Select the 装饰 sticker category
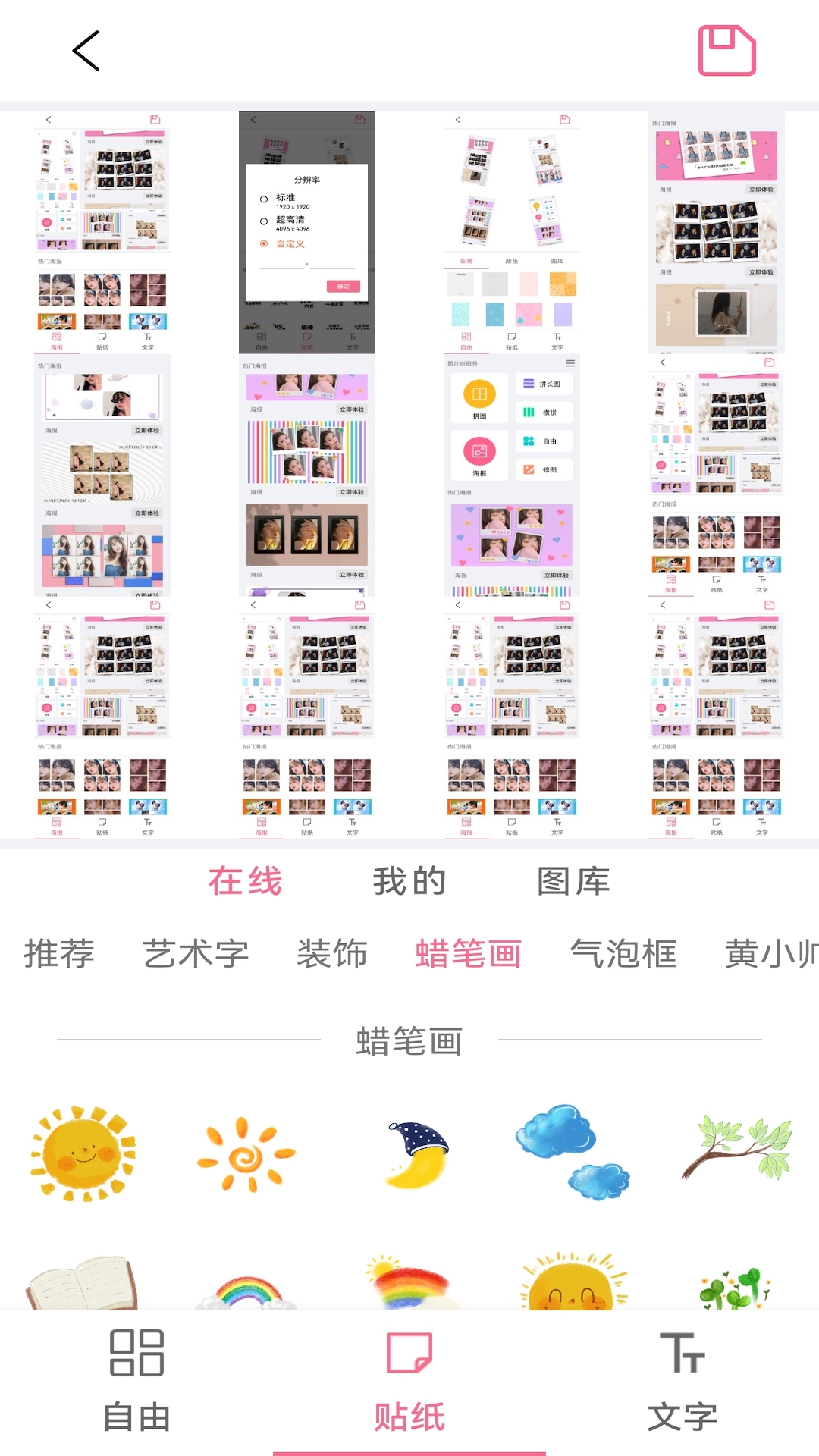Image resolution: width=819 pixels, height=1456 pixels. pos(332,953)
